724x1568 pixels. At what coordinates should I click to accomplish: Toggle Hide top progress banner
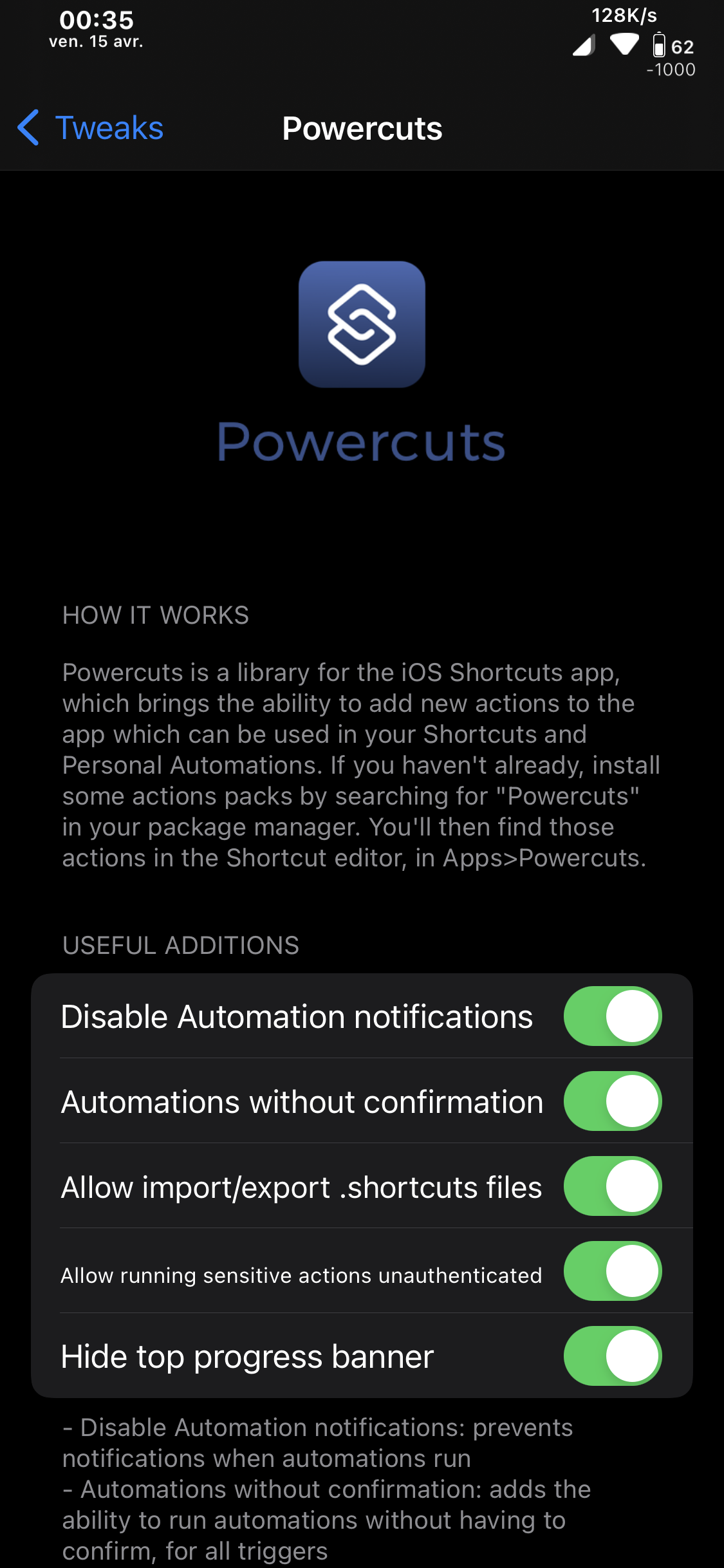tap(613, 1356)
